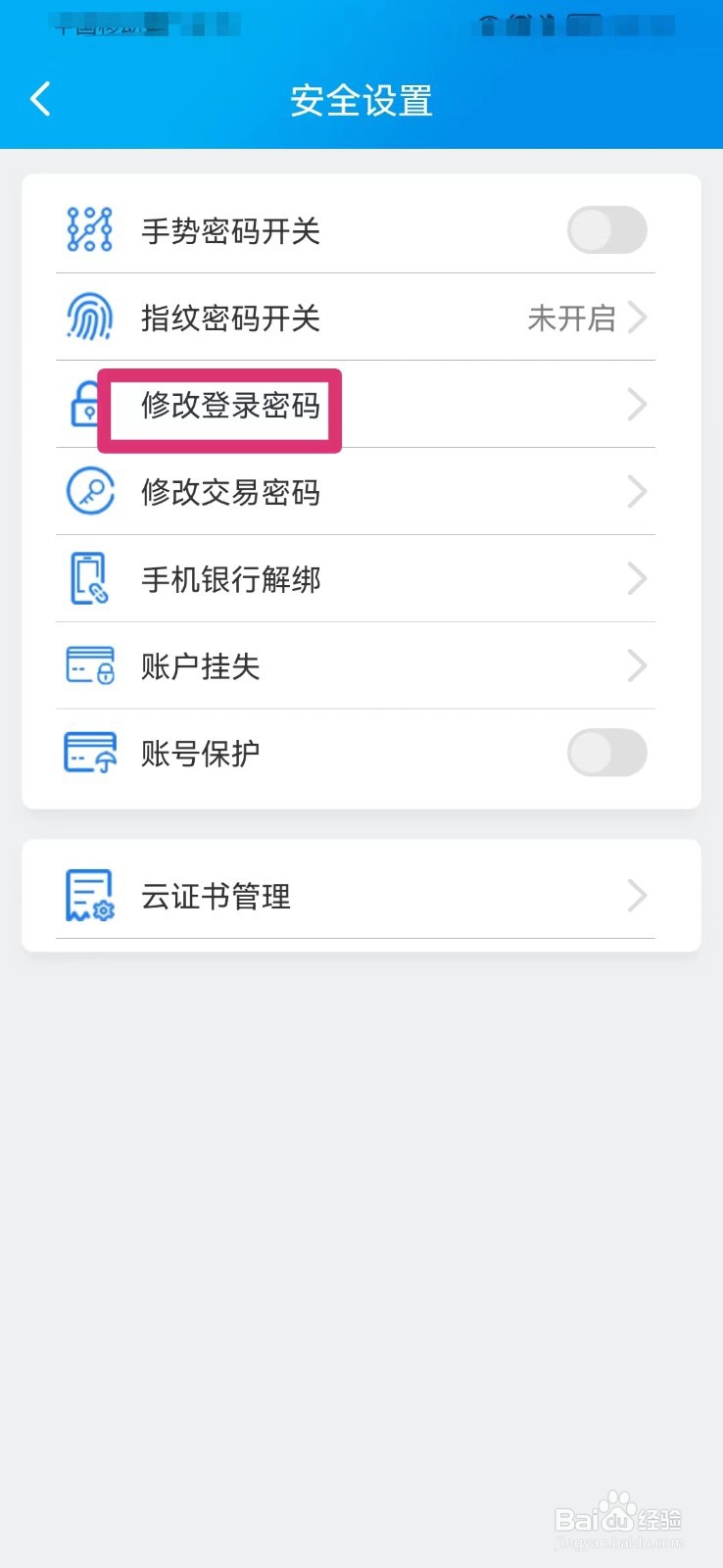Image resolution: width=723 pixels, height=1568 pixels.
Task: Select the key icon beside 修改交易密码
Action: (x=89, y=492)
